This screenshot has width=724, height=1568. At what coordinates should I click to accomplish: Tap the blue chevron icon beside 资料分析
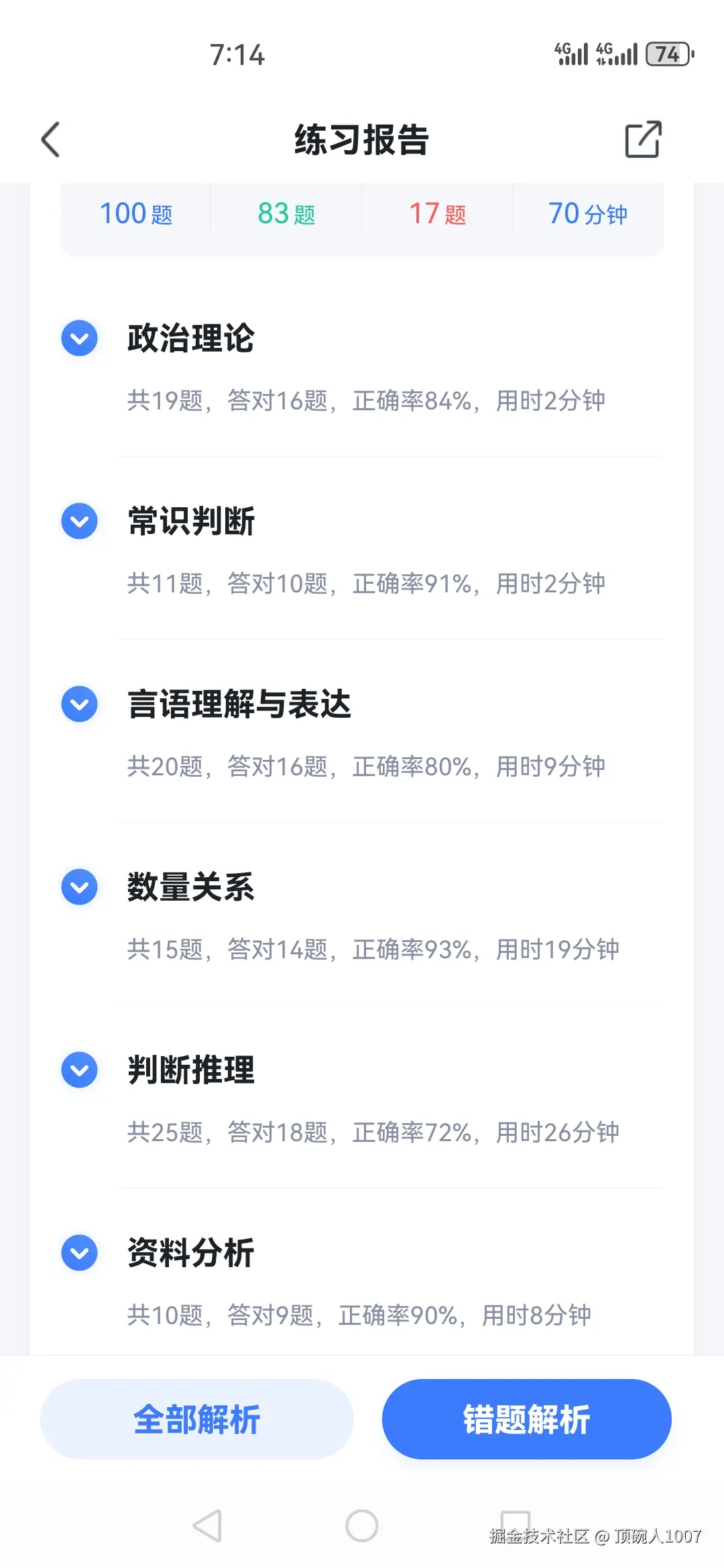[79, 1252]
